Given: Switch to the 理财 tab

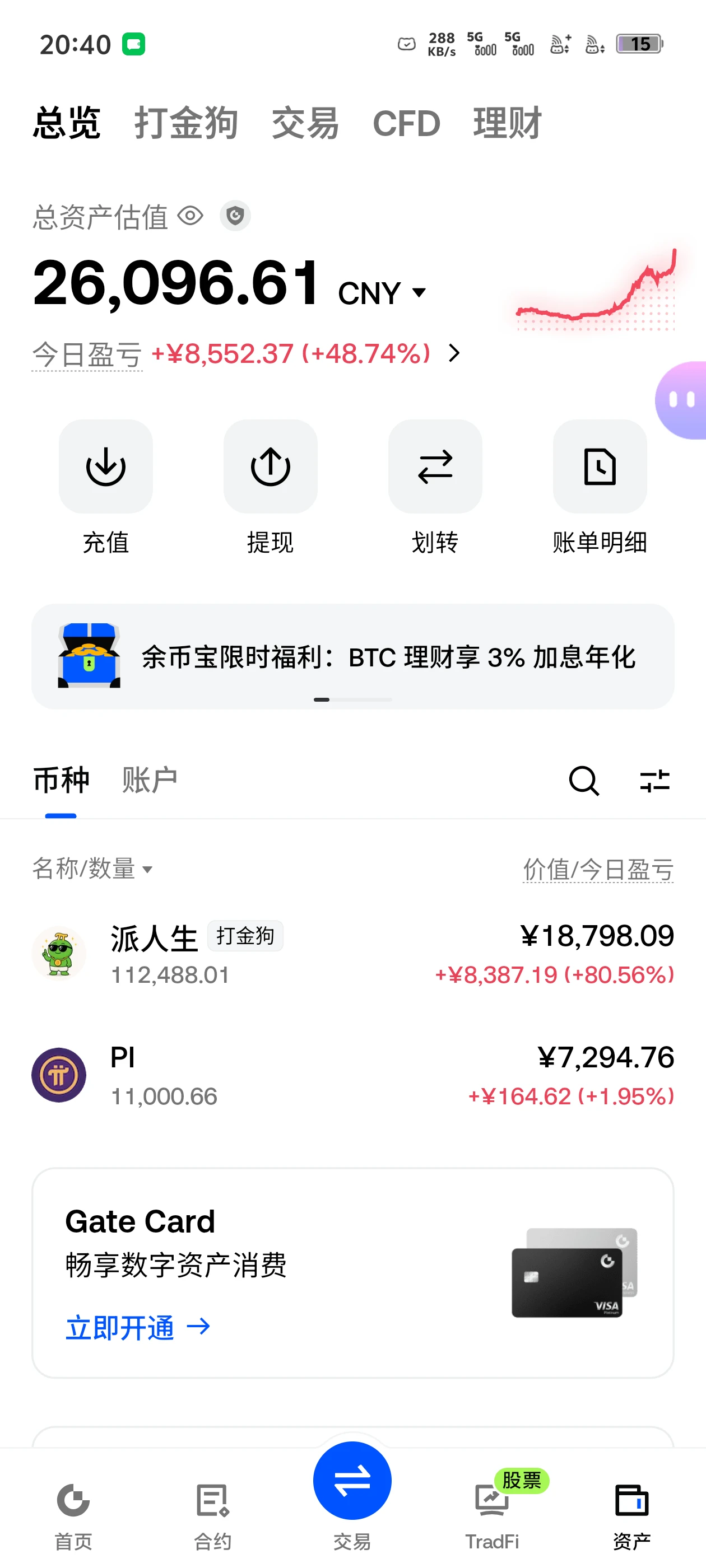Looking at the screenshot, I should 508,123.
